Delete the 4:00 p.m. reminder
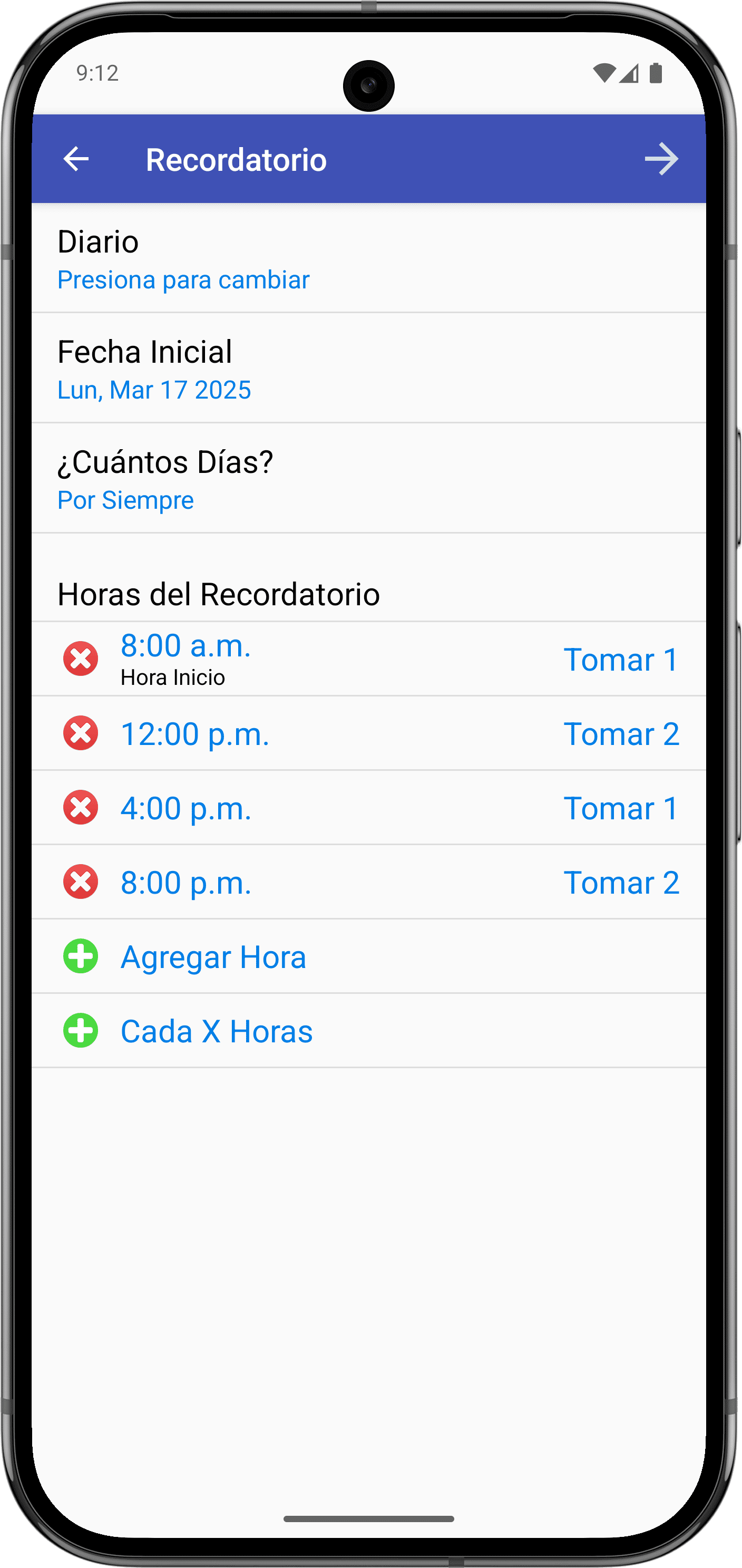Viewport: 742px width, 1568px height. [x=81, y=807]
